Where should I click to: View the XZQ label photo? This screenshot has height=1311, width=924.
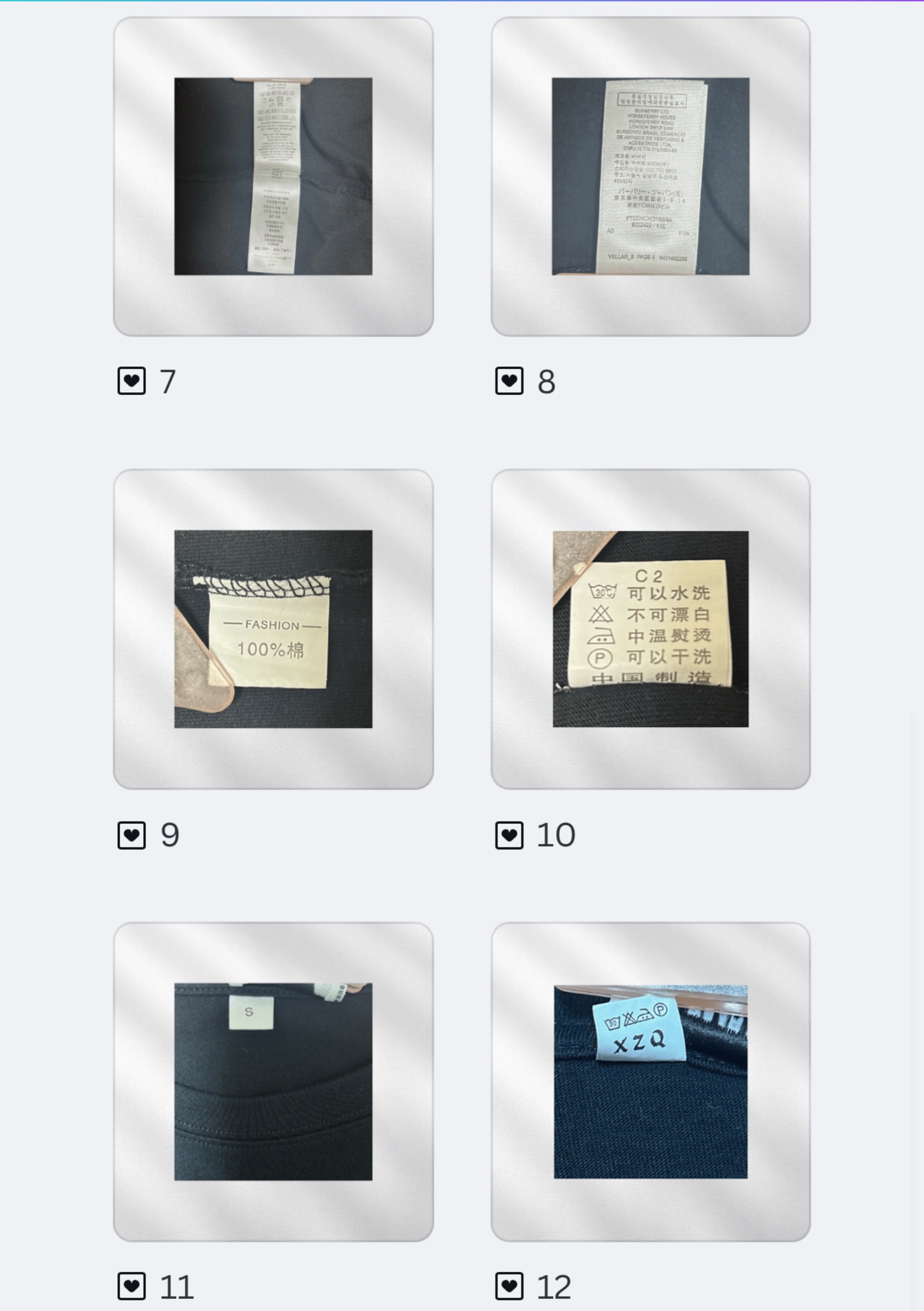[x=650, y=1081]
